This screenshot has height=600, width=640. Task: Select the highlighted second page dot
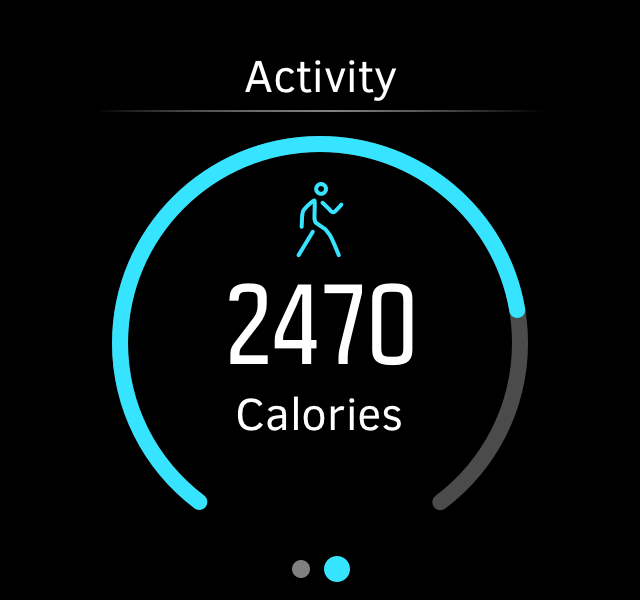click(x=337, y=569)
